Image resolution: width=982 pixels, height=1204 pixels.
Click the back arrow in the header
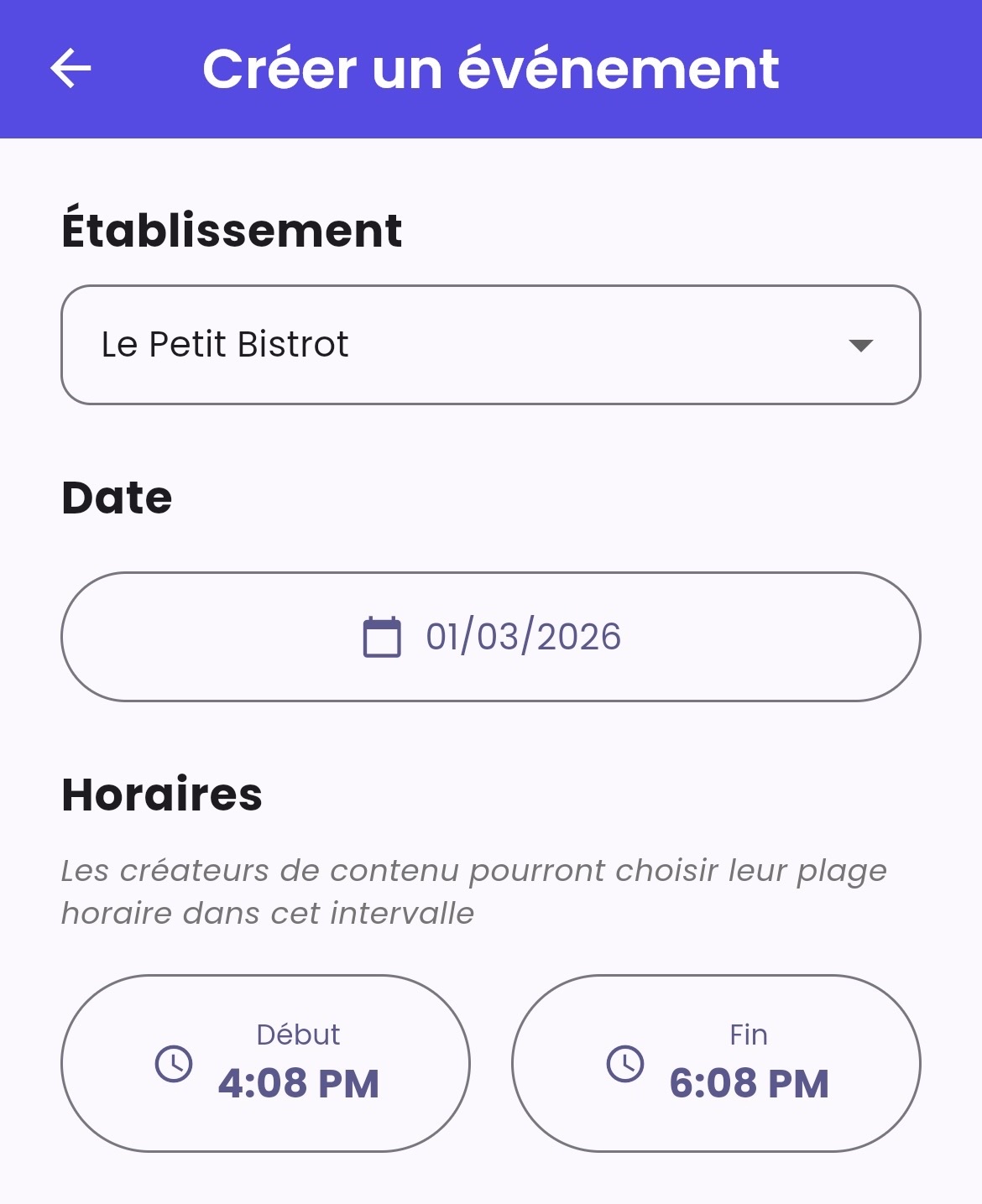(x=71, y=69)
